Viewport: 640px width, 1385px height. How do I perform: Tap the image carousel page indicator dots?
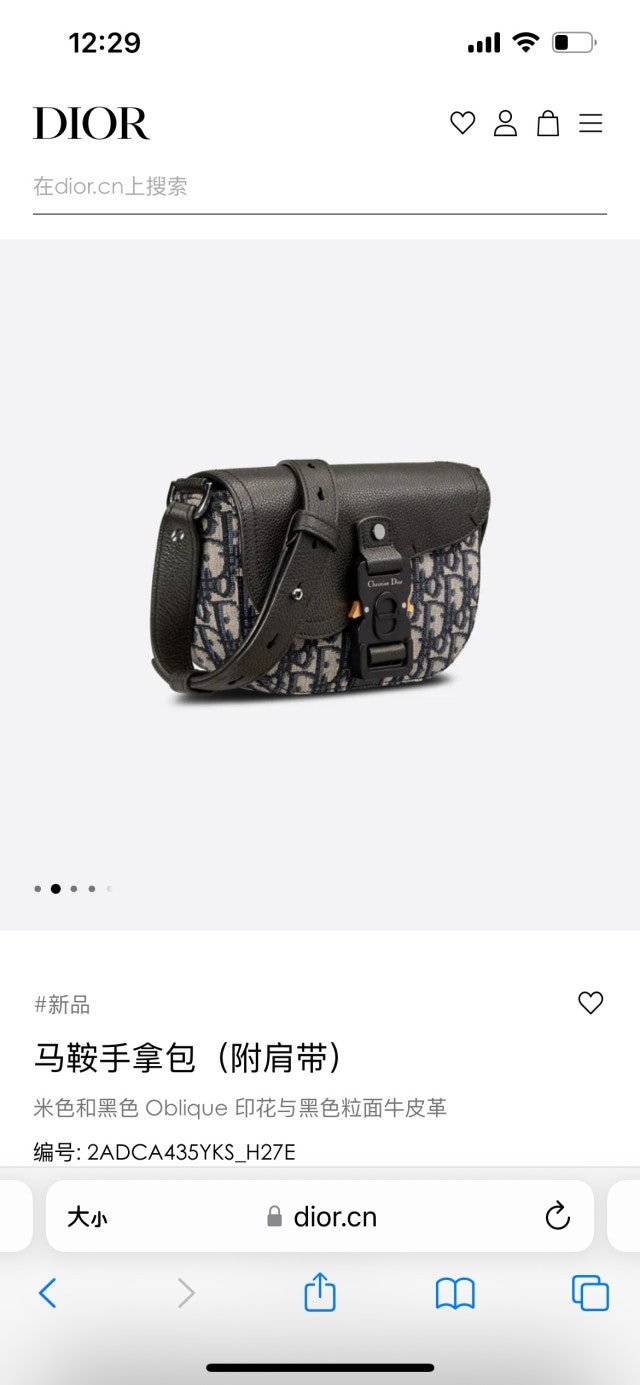[x=73, y=888]
